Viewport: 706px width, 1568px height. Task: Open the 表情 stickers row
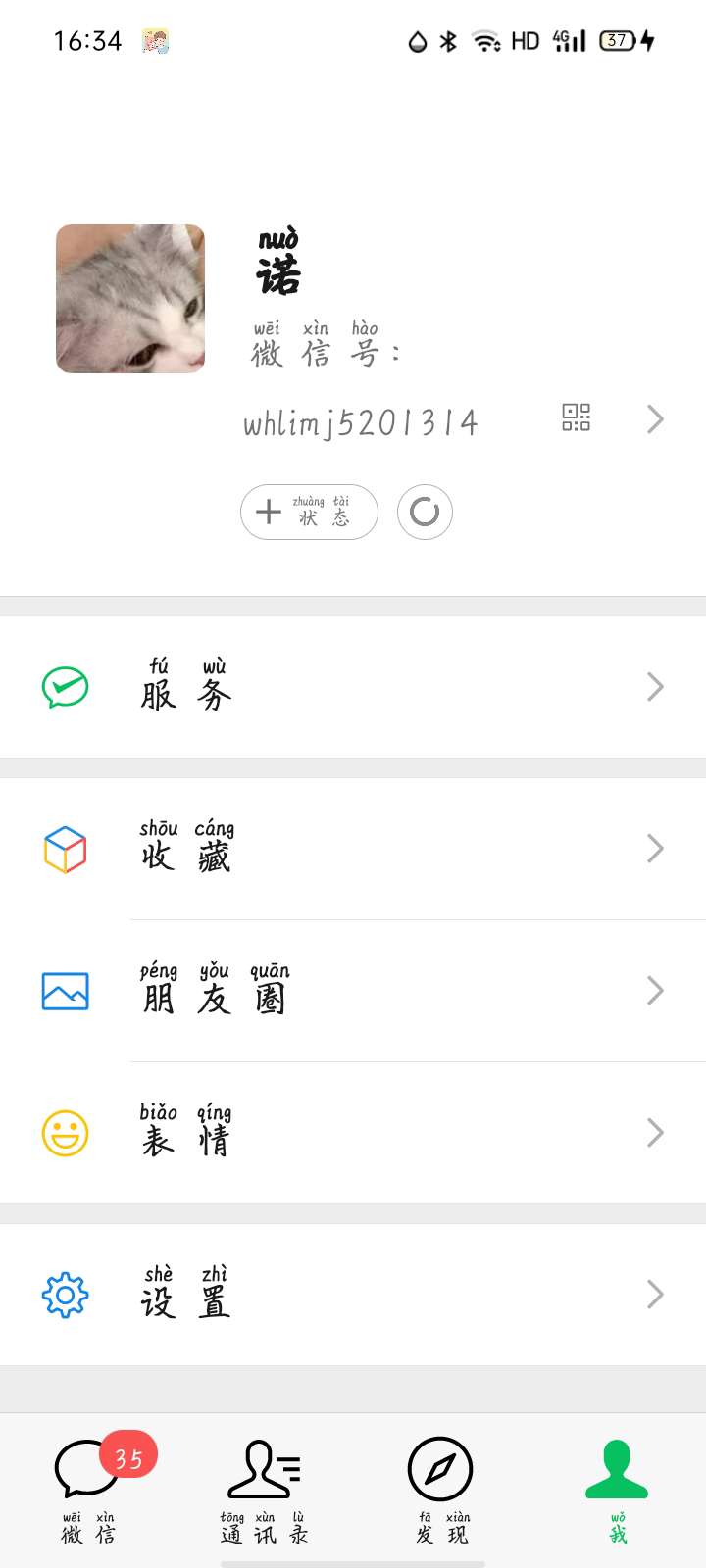coord(353,1133)
